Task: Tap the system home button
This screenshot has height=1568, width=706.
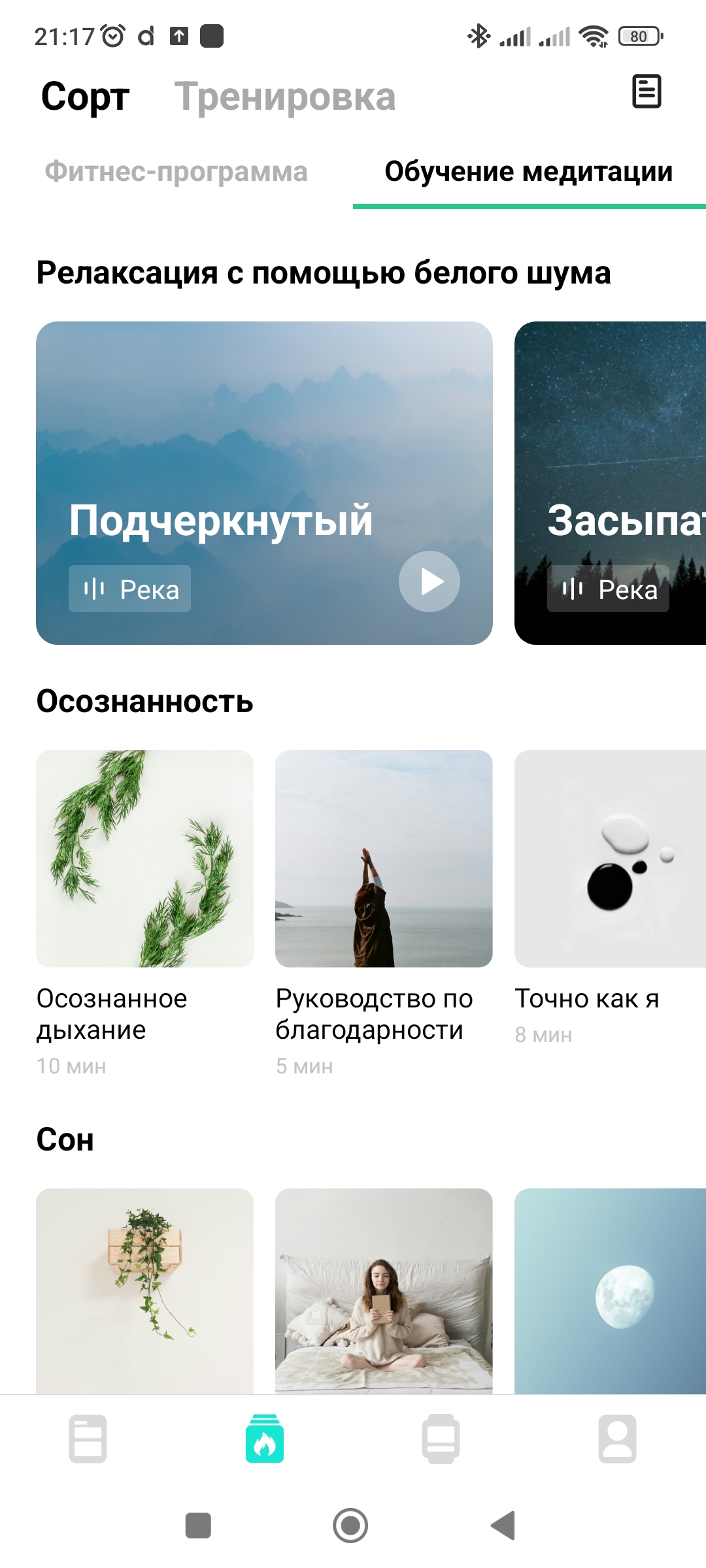Action: pyautogui.click(x=350, y=1526)
